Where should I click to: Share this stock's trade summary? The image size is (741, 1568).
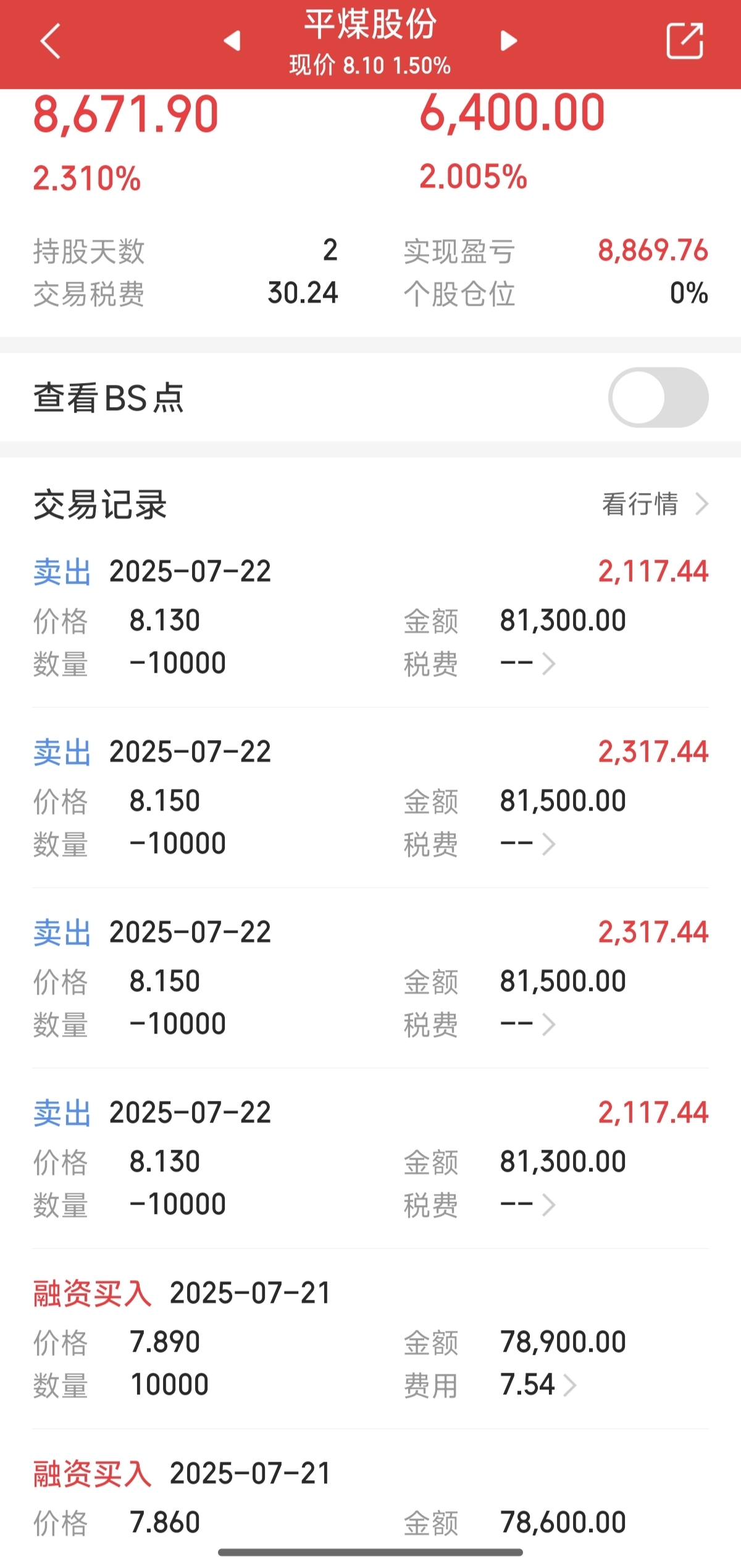coord(685,41)
